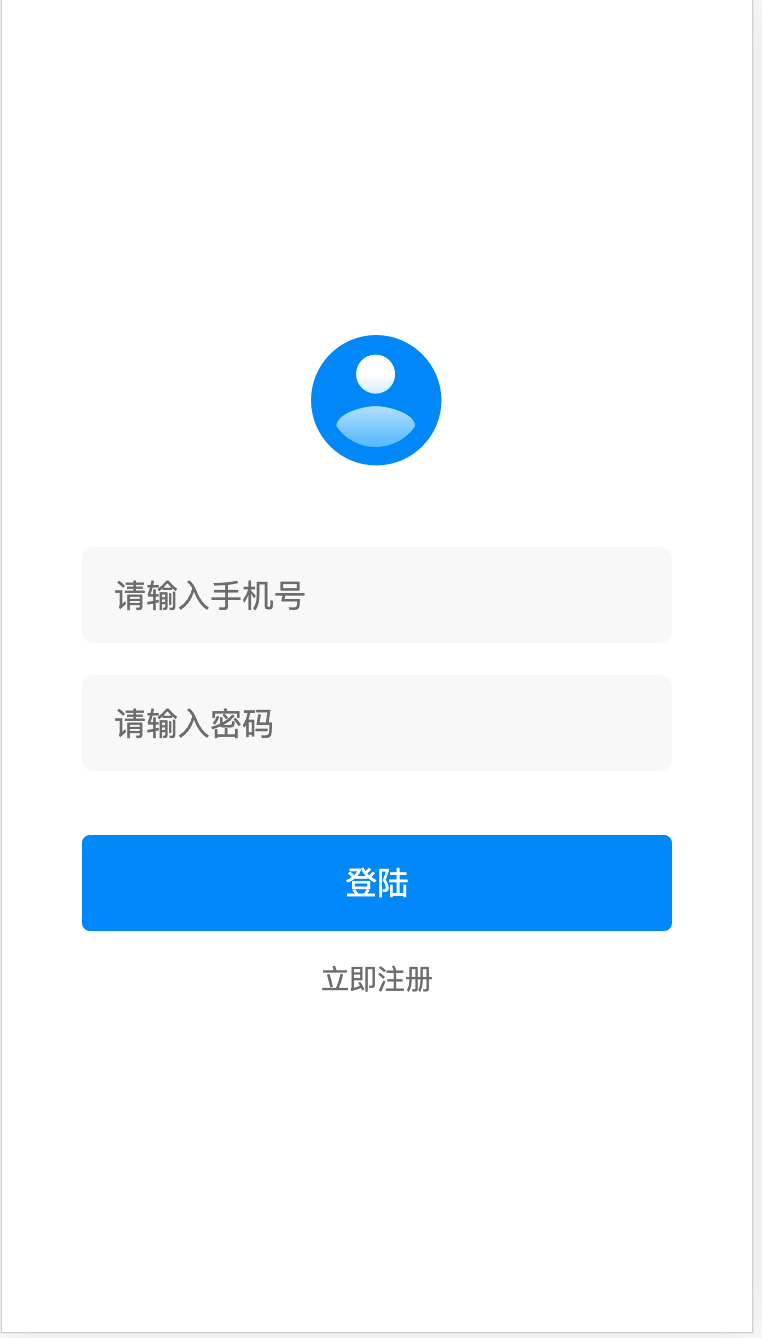Tap the phone number input field
Viewport: 762px width, 1338px height.
coord(376,595)
